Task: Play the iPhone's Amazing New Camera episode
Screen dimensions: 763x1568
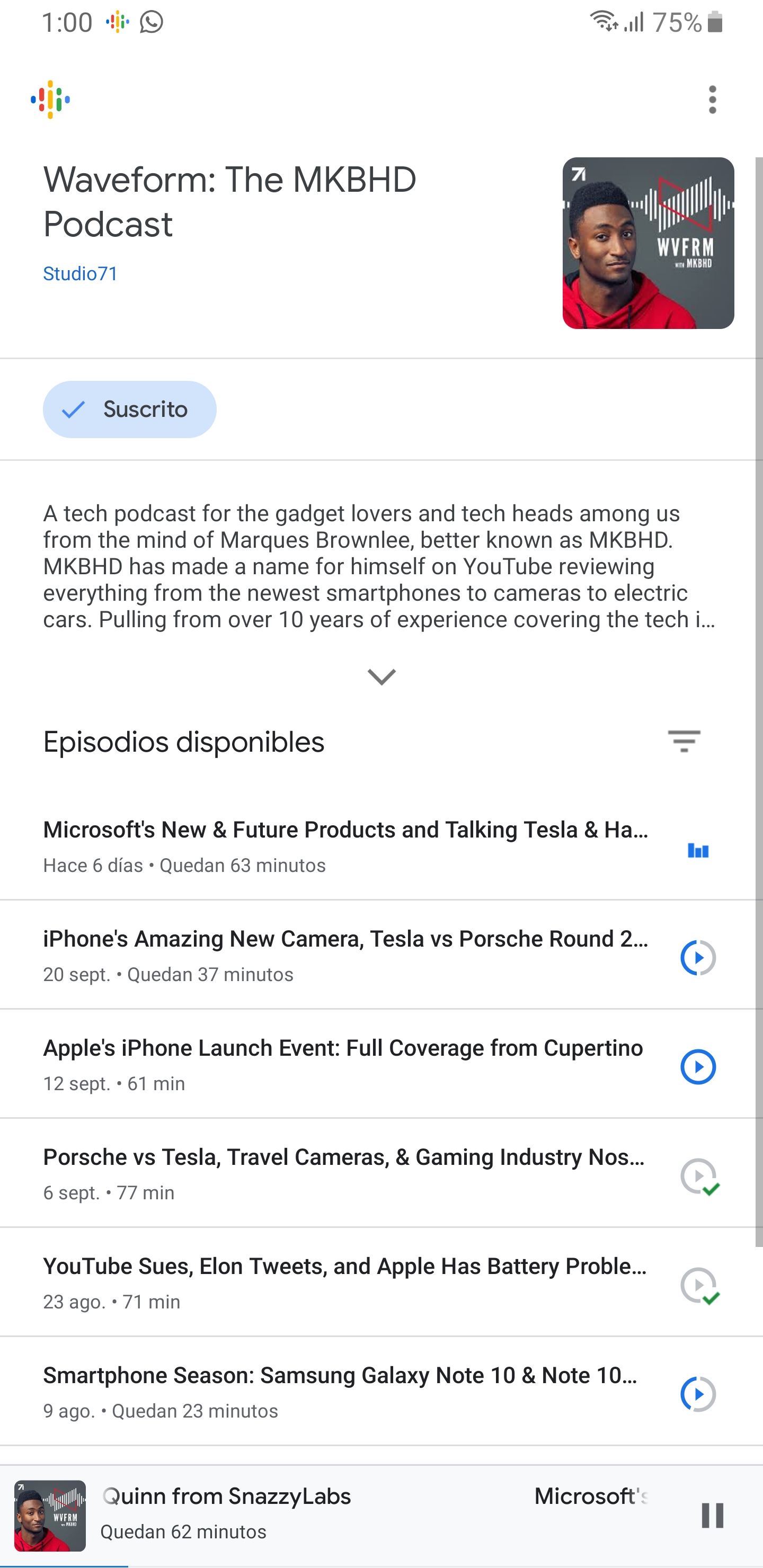Action: [698, 956]
